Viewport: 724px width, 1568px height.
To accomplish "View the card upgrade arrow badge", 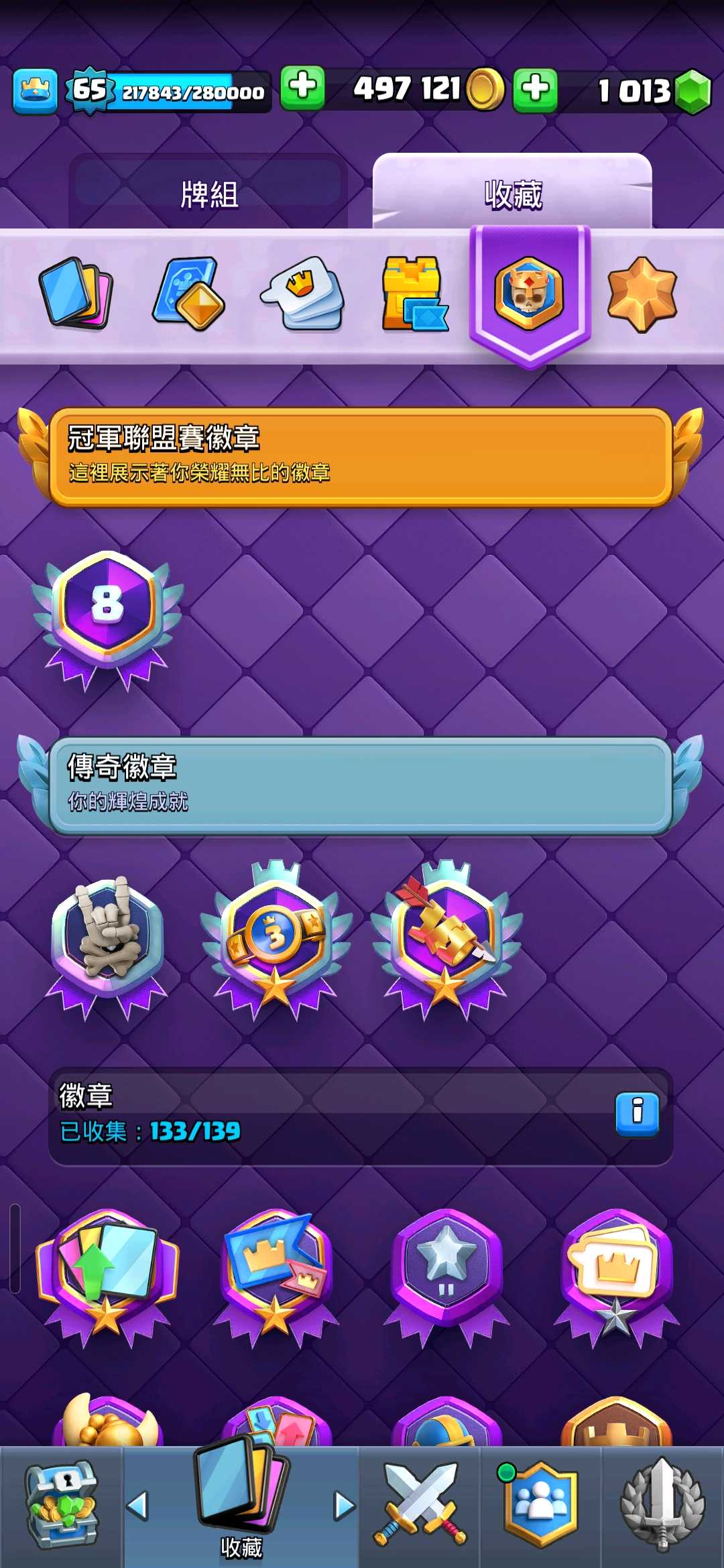I will [107, 1273].
